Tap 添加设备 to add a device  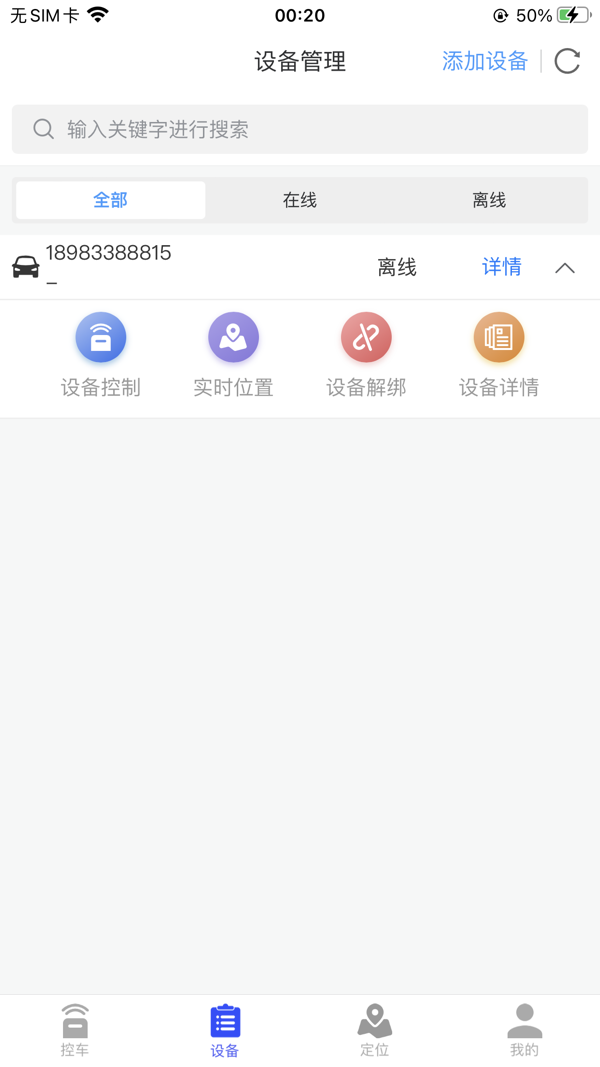coord(484,61)
